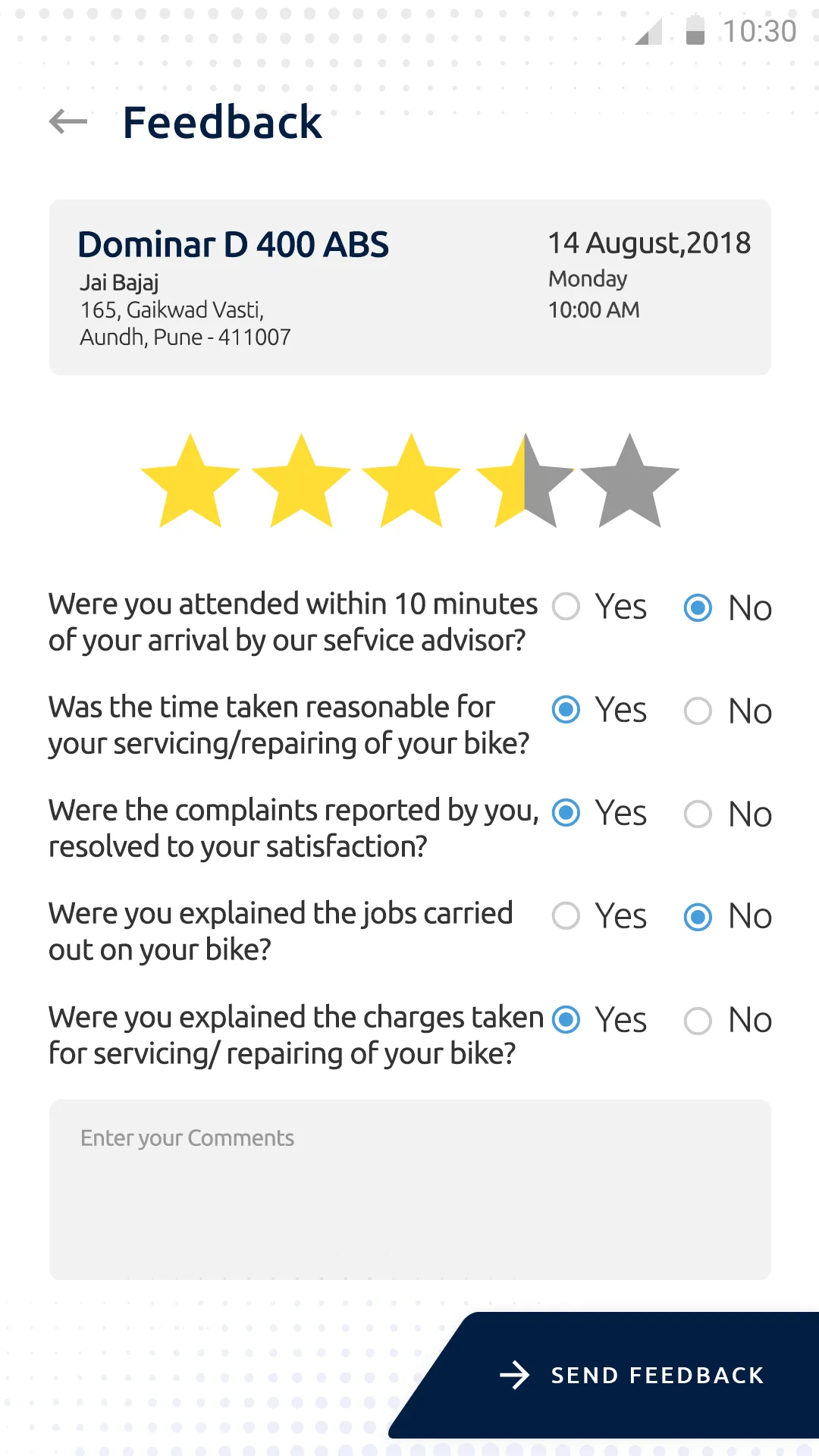Viewport: 819px width, 1456px height.
Task: Select No for reasonable servicing time
Action: (697, 711)
